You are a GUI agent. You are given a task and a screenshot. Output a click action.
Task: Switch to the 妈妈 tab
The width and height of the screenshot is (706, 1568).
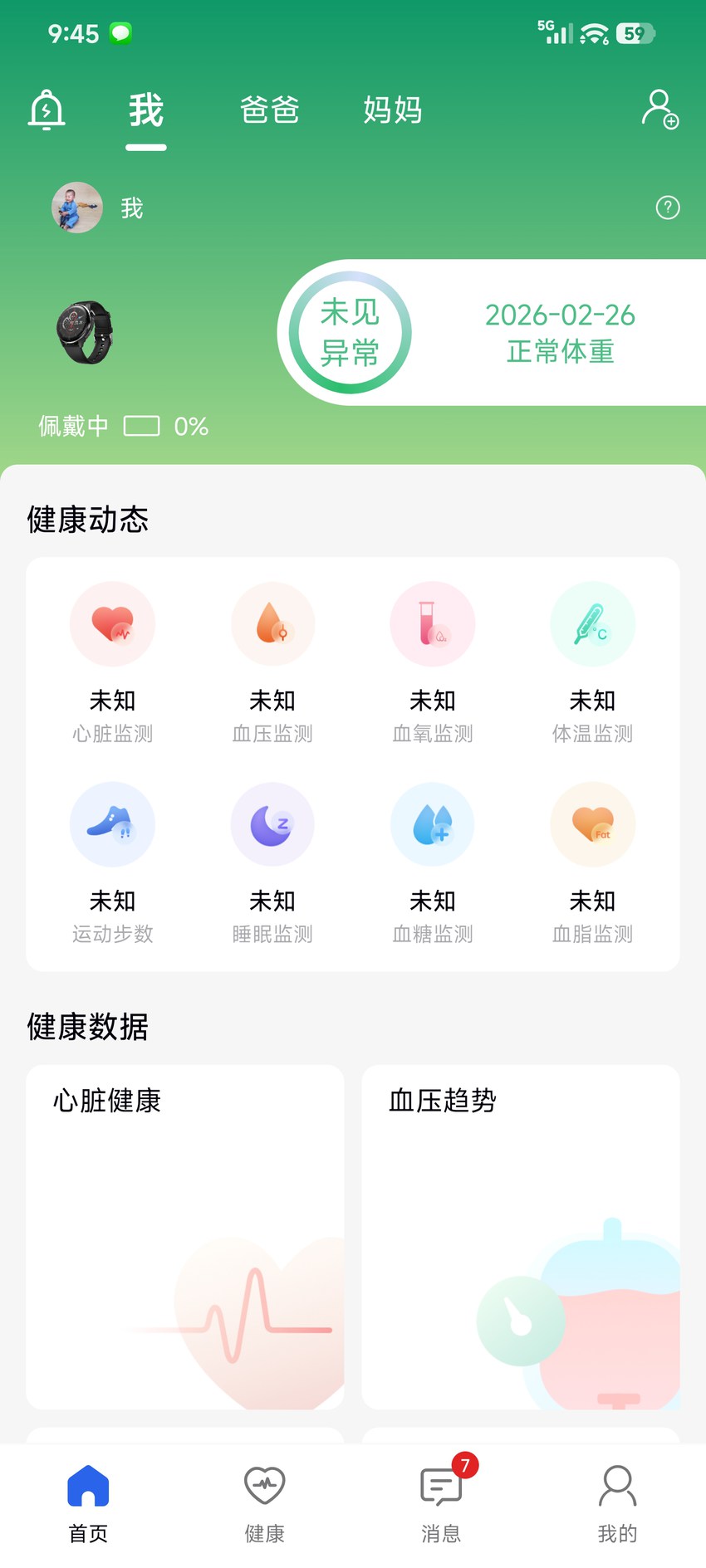click(393, 110)
